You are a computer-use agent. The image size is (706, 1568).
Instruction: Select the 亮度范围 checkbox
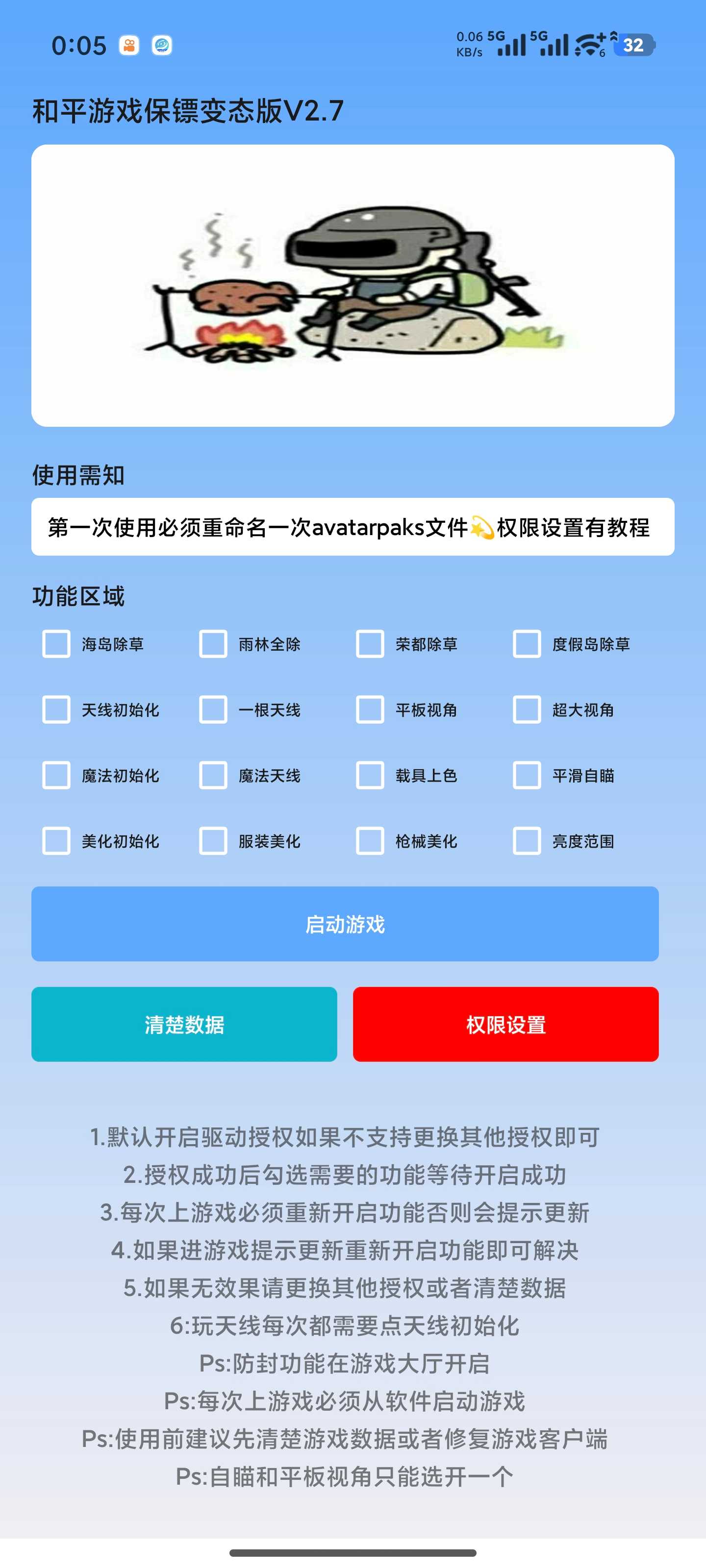(x=527, y=841)
